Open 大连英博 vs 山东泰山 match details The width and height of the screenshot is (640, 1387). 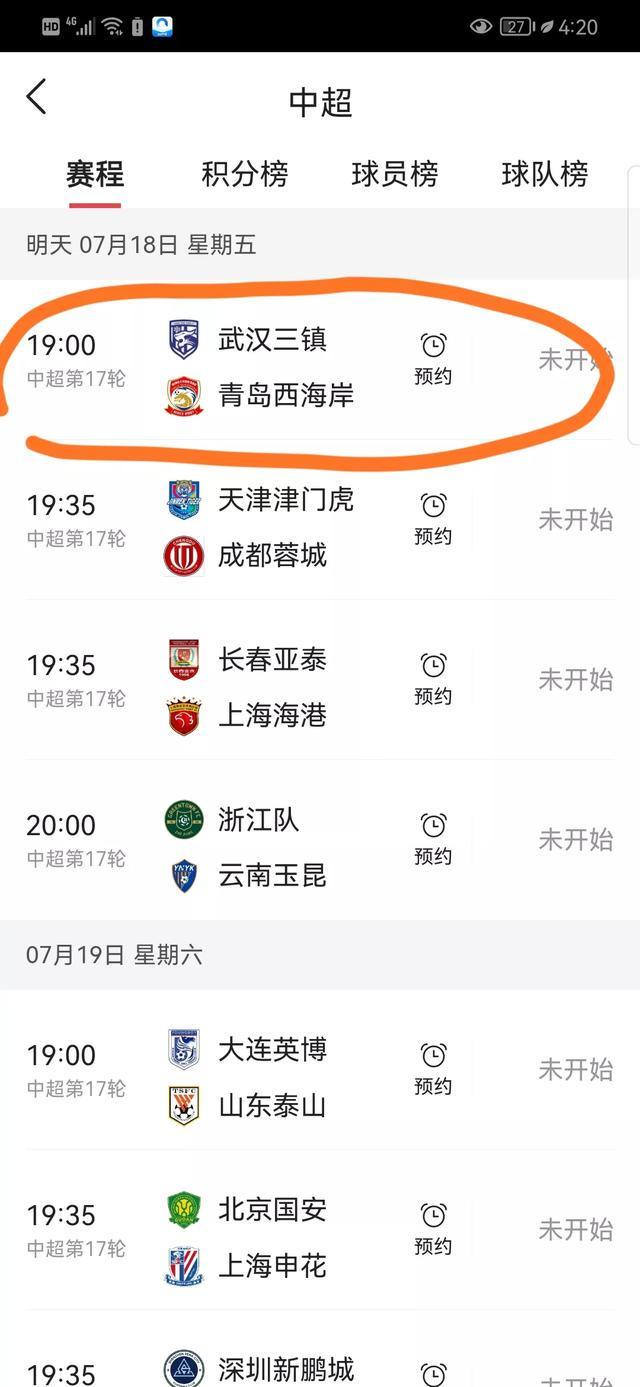[272, 1077]
